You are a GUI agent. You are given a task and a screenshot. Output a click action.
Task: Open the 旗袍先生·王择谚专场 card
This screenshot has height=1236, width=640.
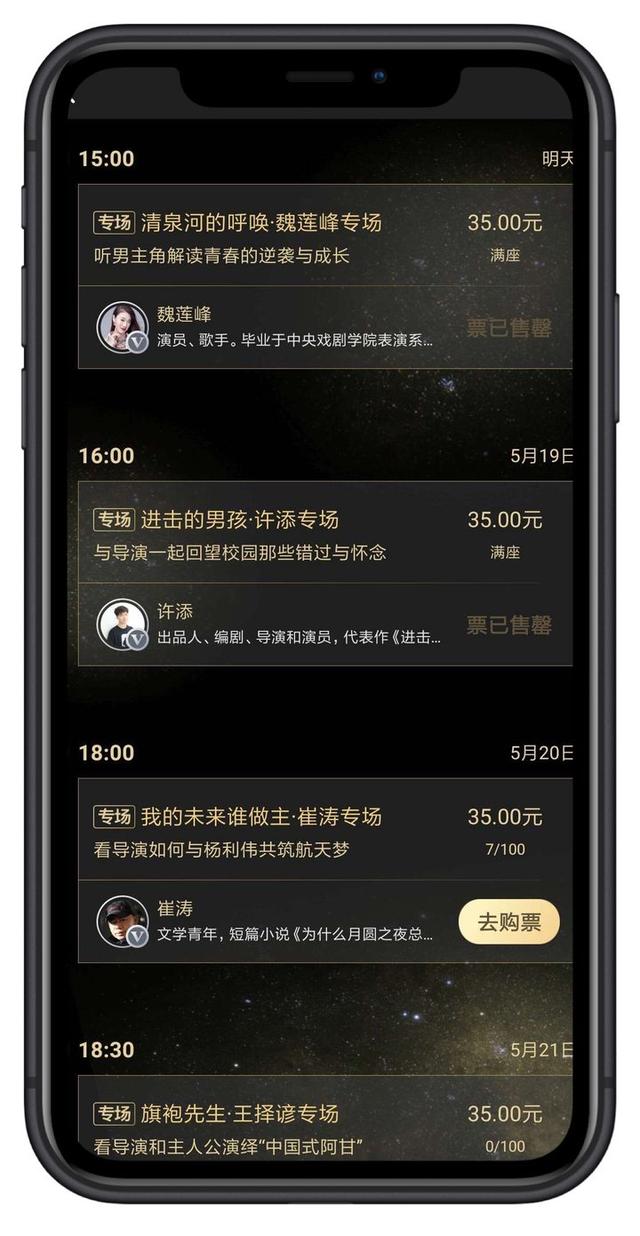click(325, 1118)
